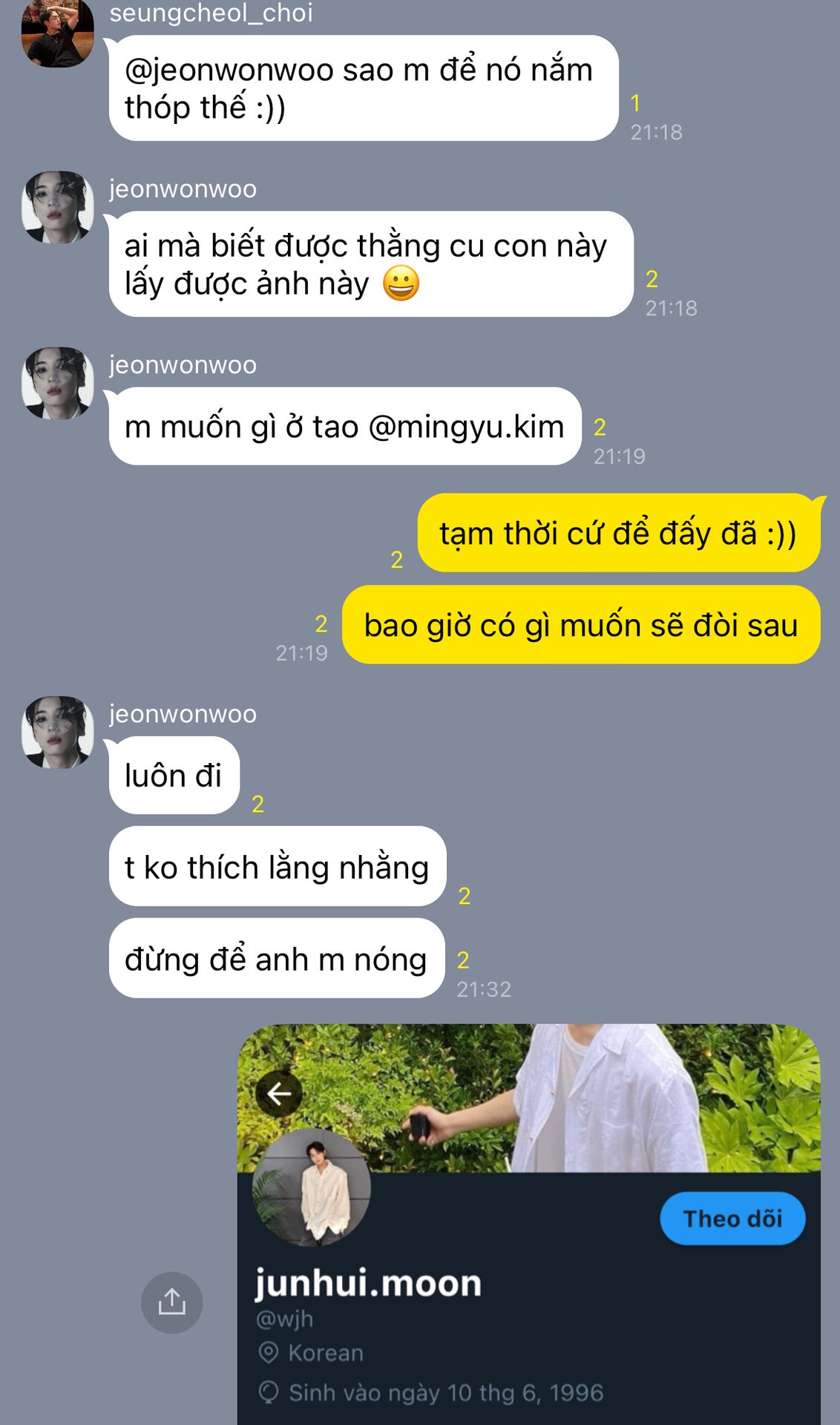Open the junhui.moon profile screenshot image
Screen dimensions: 840x1425
pyautogui.click(x=528, y=1223)
